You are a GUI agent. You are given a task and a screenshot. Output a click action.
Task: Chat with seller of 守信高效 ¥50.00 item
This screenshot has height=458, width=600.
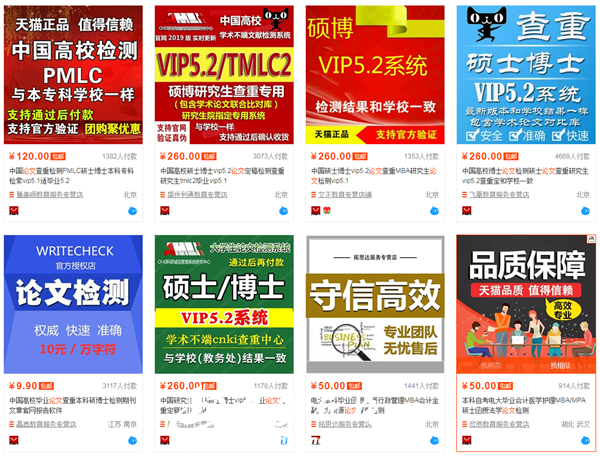tap(434, 440)
